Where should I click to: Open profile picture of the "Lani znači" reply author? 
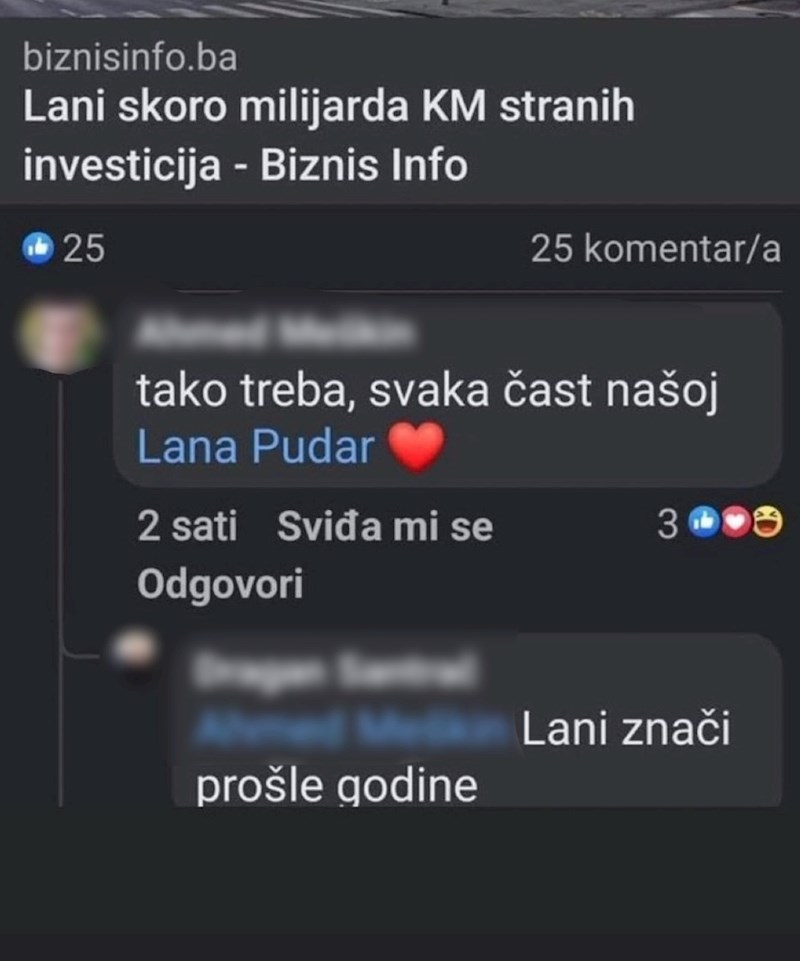(140, 654)
